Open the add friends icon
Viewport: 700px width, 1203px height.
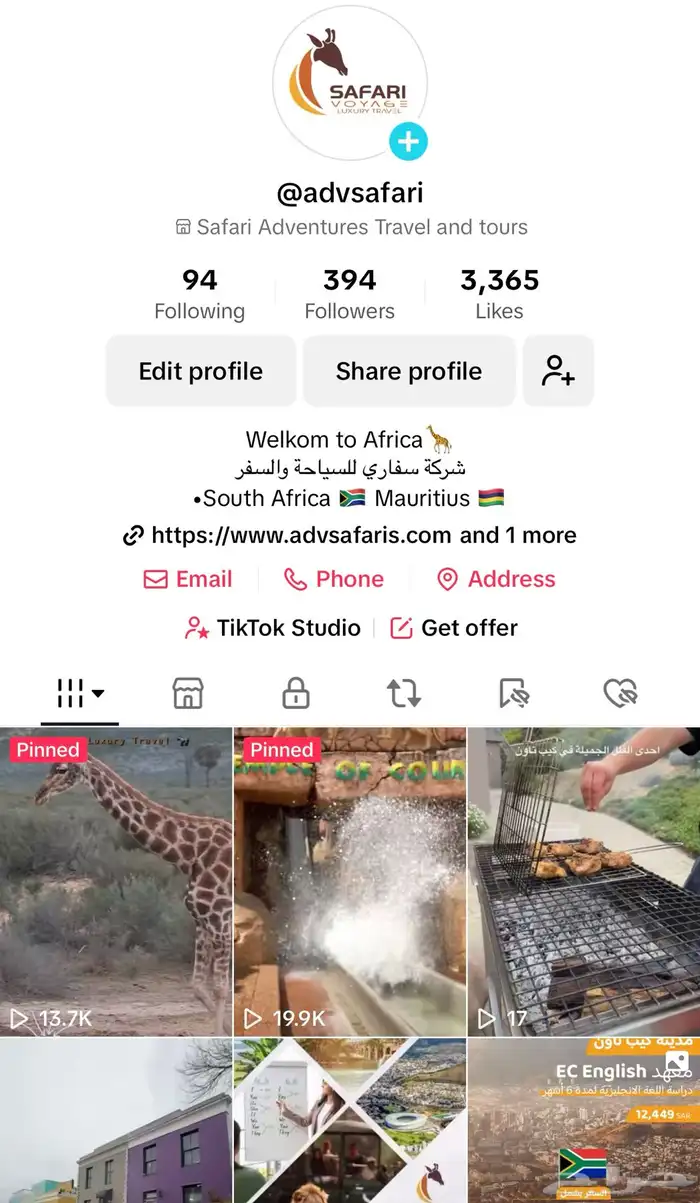click(x=558, y=371)
